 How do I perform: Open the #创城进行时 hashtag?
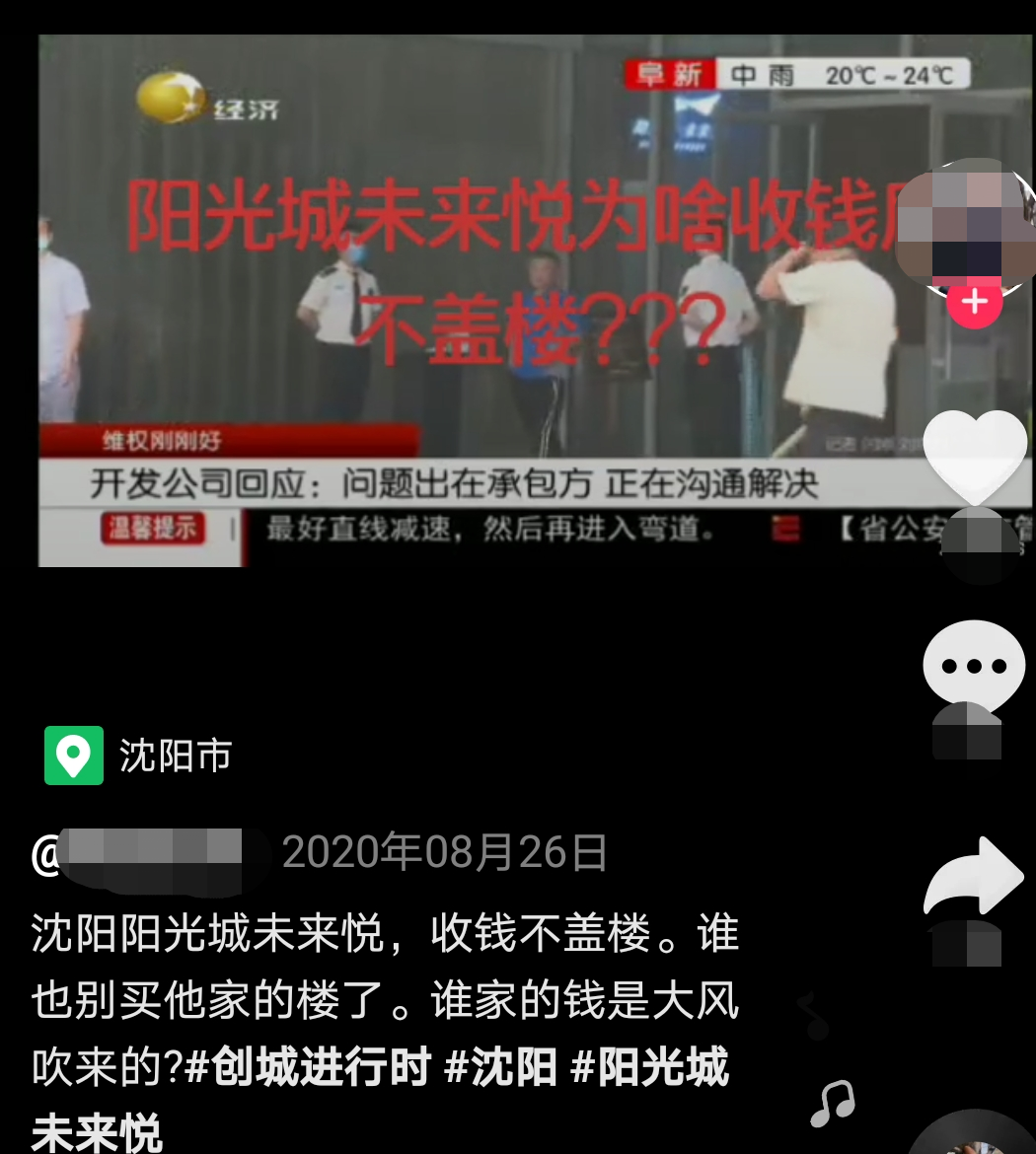click(308, 1069)
